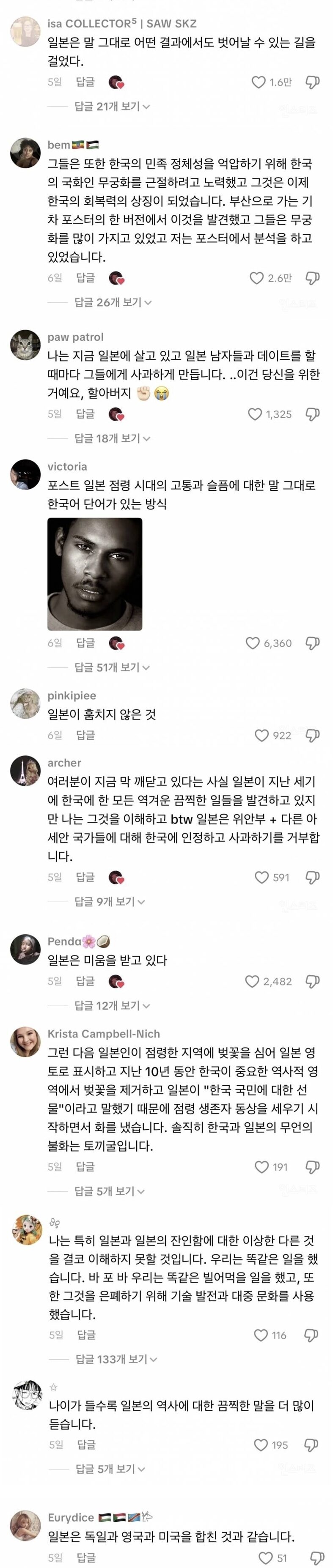Open the photo in victoria's comment
Viewport: 333px width, 1568px height.
point(95,574)
